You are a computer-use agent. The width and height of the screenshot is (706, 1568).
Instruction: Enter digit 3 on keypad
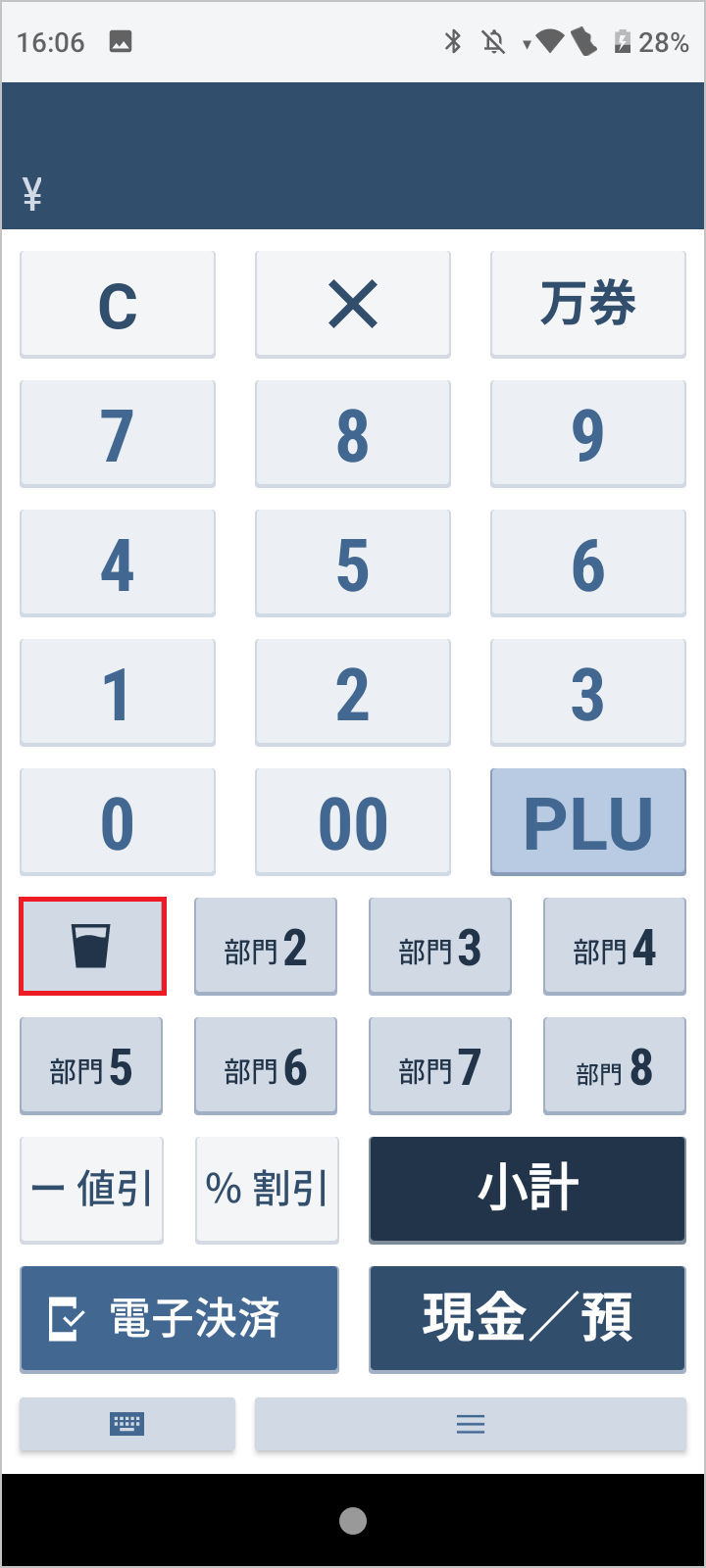587,693
